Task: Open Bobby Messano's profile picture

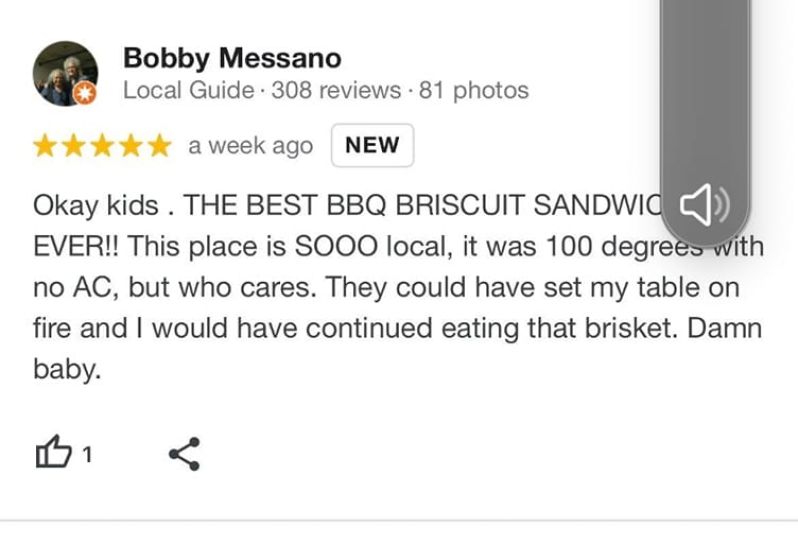Action: click(x=66, y=73)
